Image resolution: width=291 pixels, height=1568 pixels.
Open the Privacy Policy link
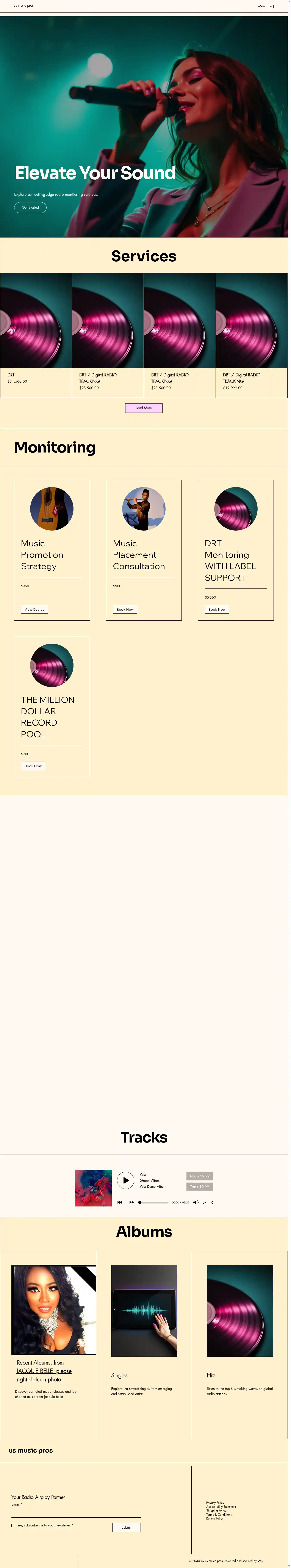coord(215,1503)
